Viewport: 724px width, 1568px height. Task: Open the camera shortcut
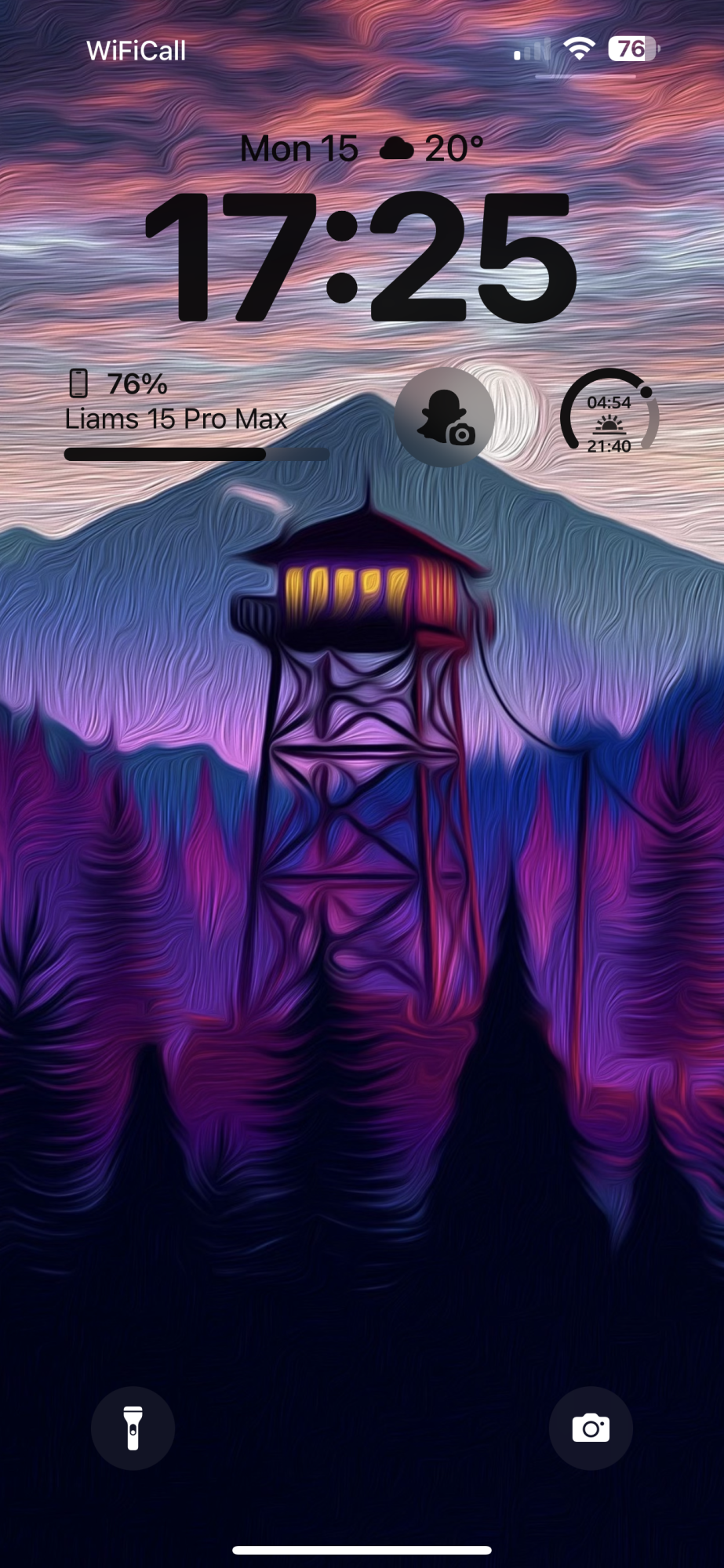[591, 1428]
